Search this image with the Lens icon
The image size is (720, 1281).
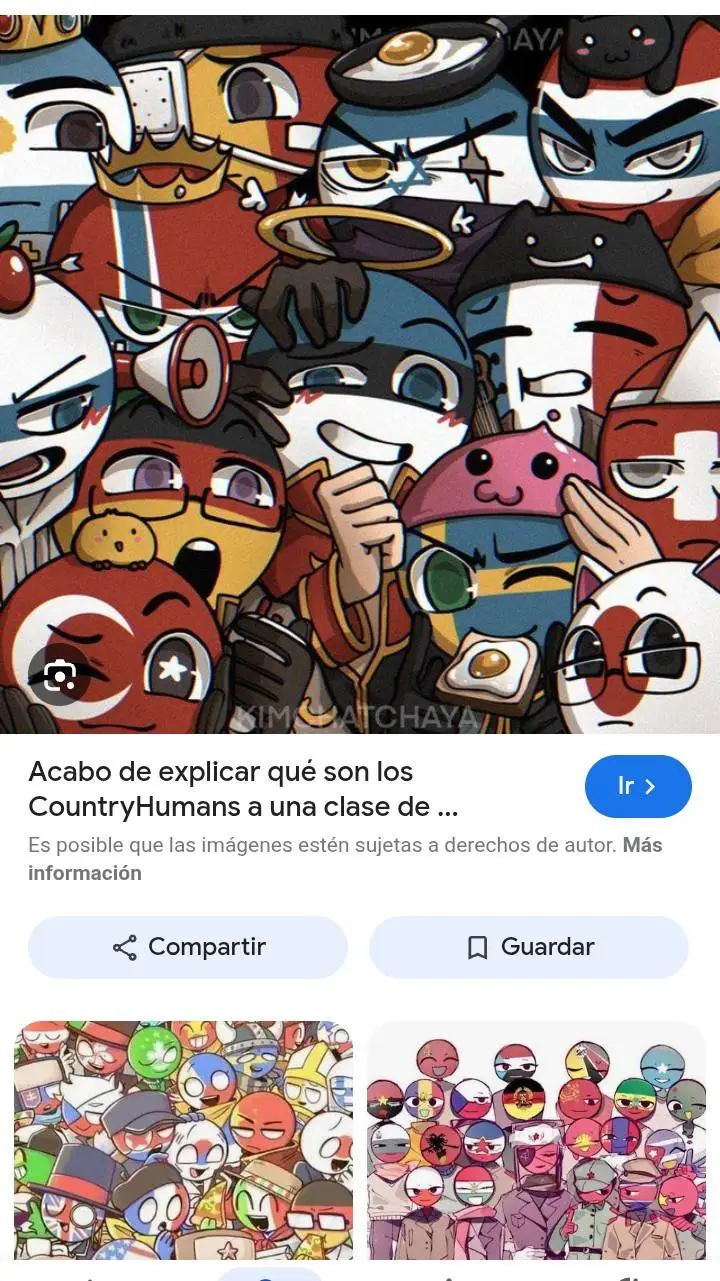pos(60,678)
